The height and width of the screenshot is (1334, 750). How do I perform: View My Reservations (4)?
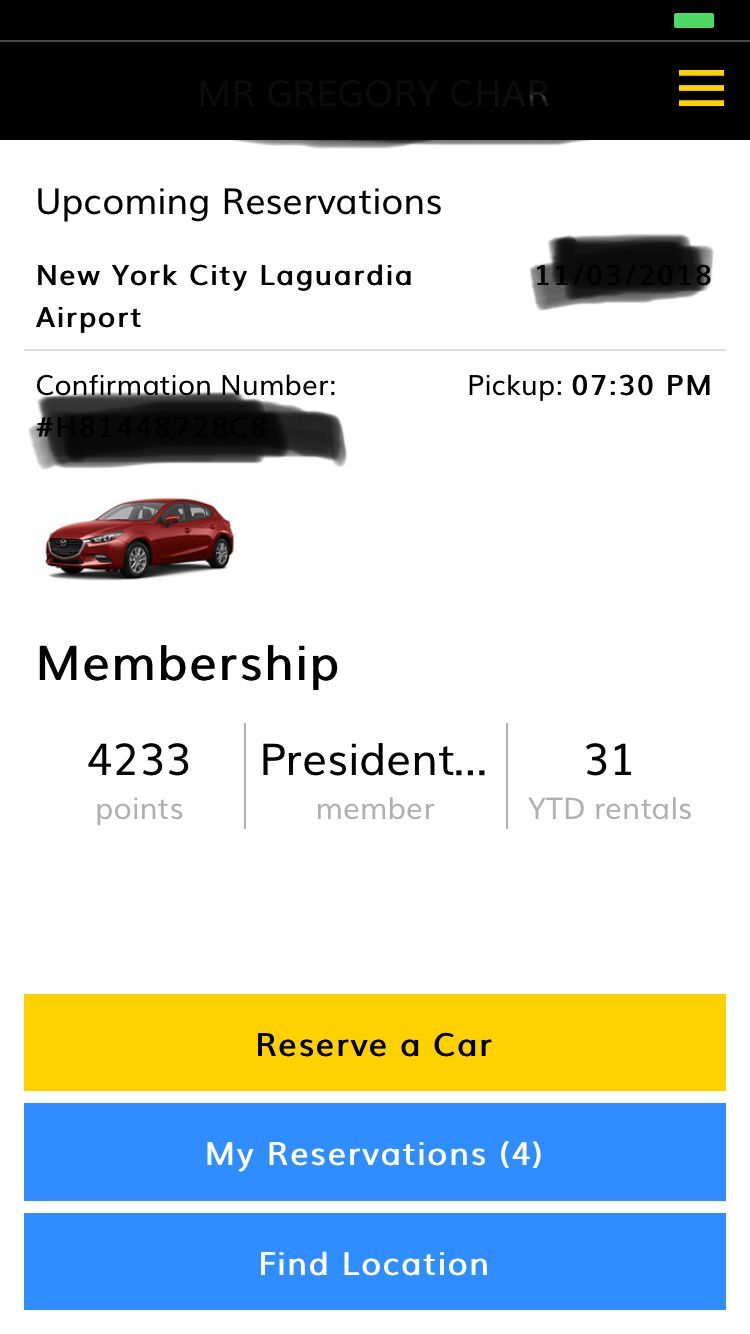tap(375, 1153)
